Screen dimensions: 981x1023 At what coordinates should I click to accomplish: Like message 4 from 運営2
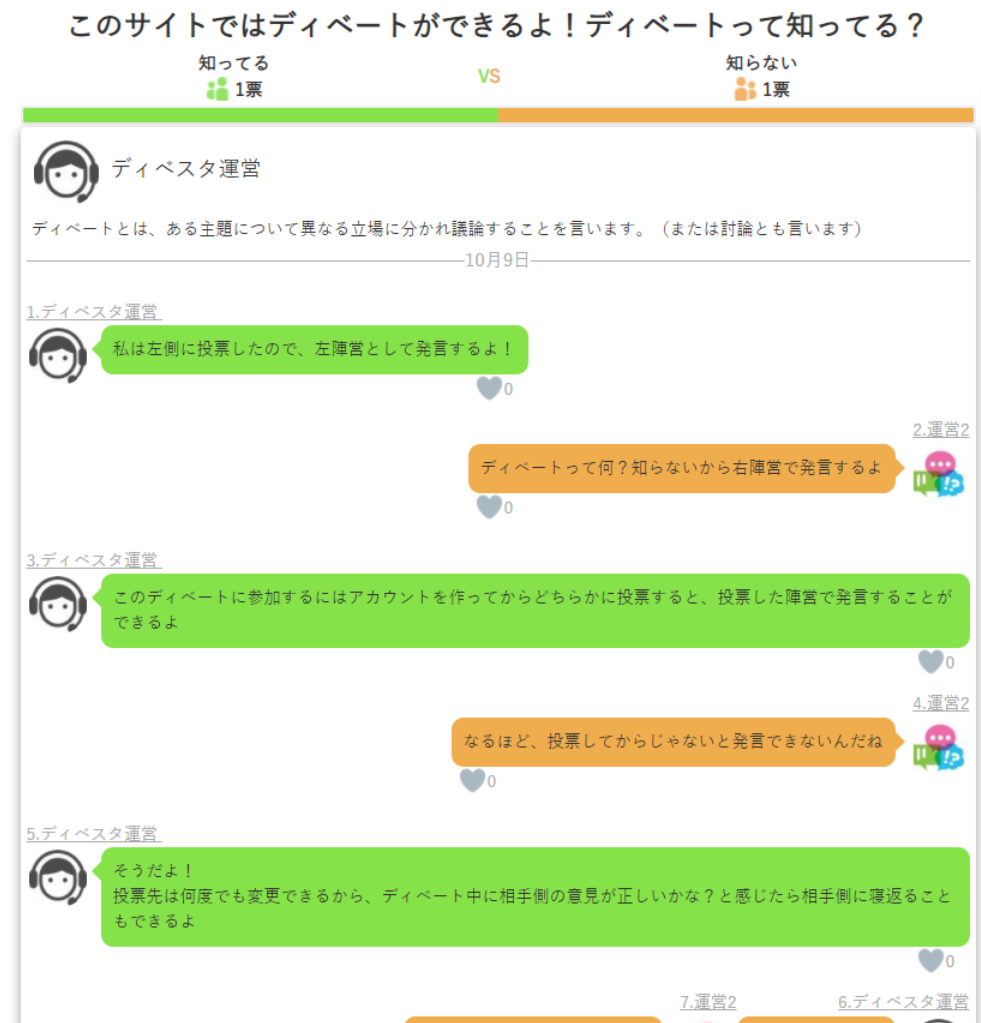[471, 781]
